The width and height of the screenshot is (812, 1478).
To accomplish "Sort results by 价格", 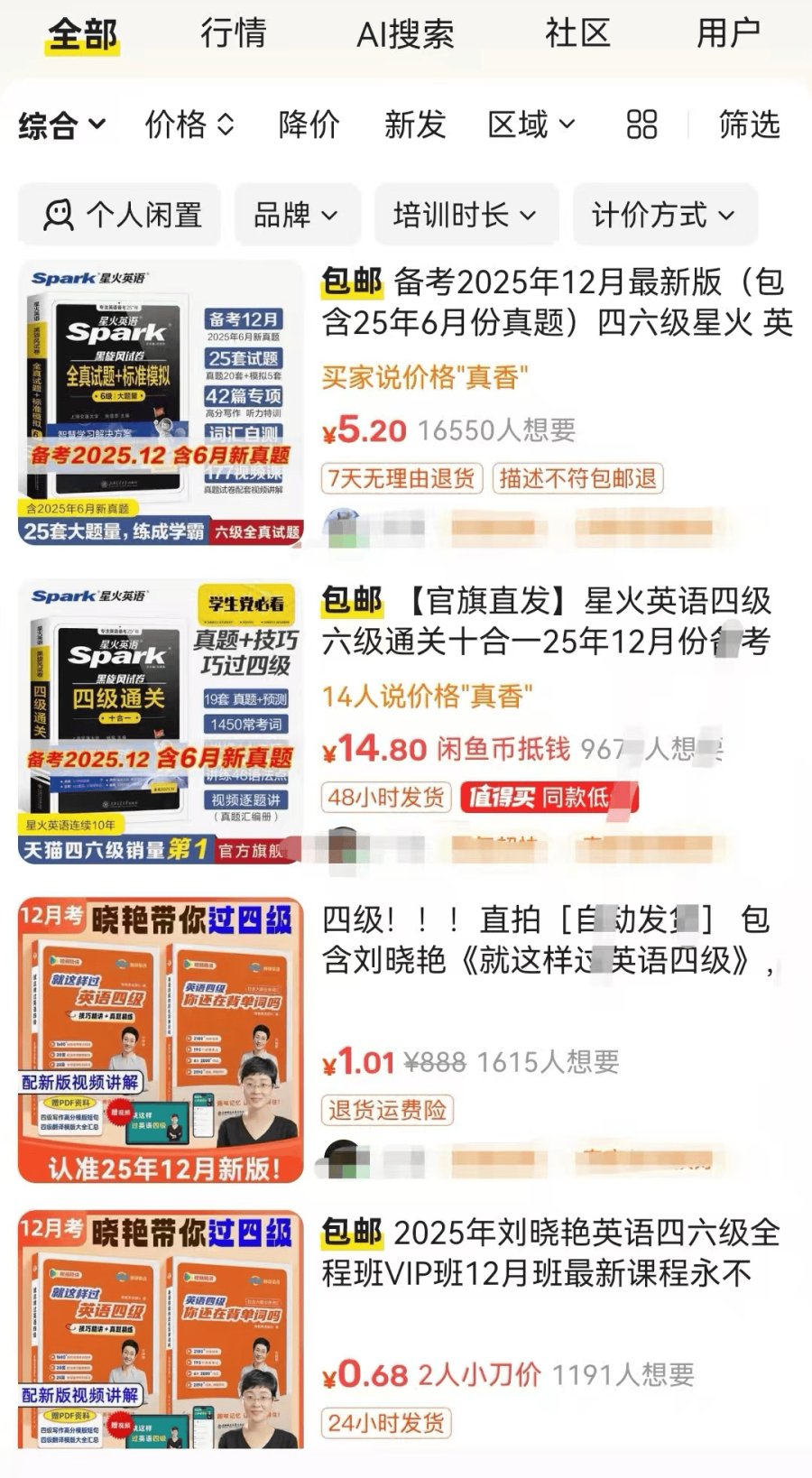I will click(189, 125).
